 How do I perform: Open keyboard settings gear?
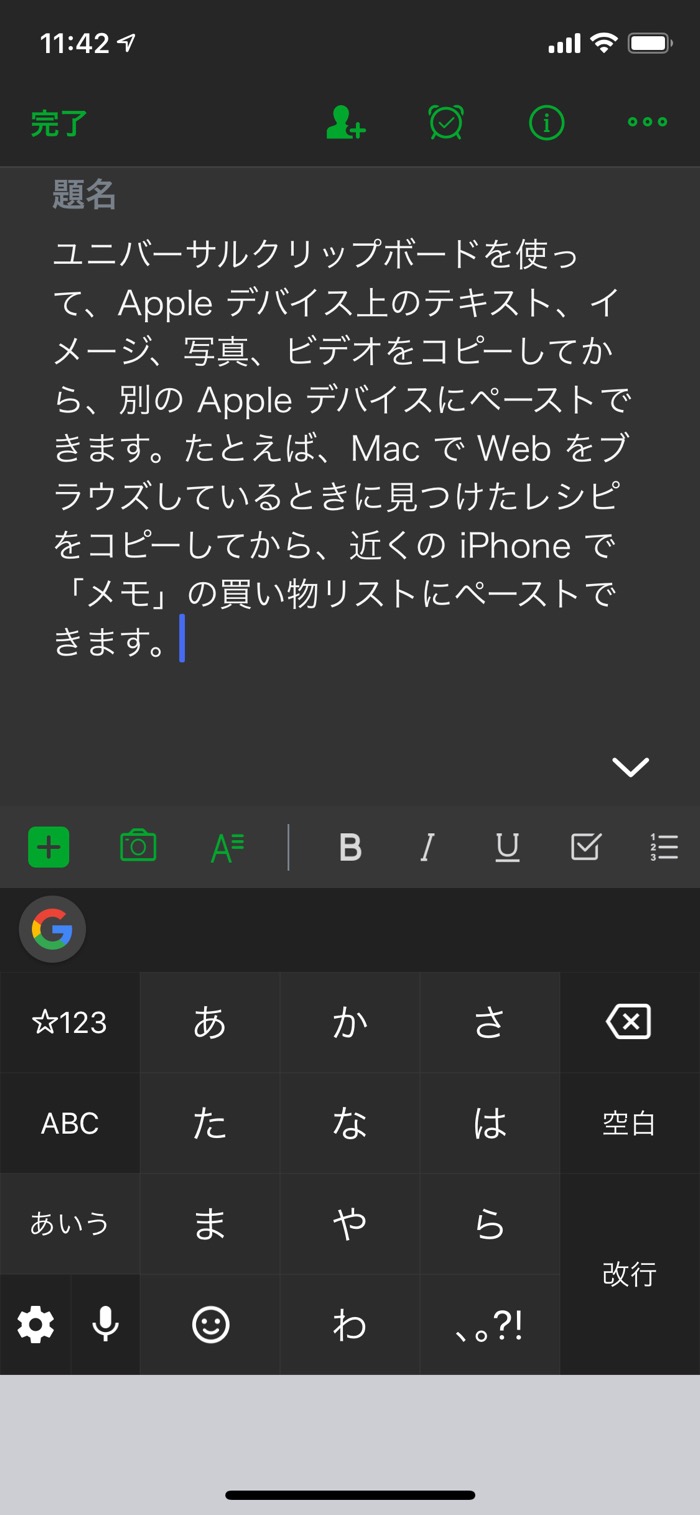36,1325
